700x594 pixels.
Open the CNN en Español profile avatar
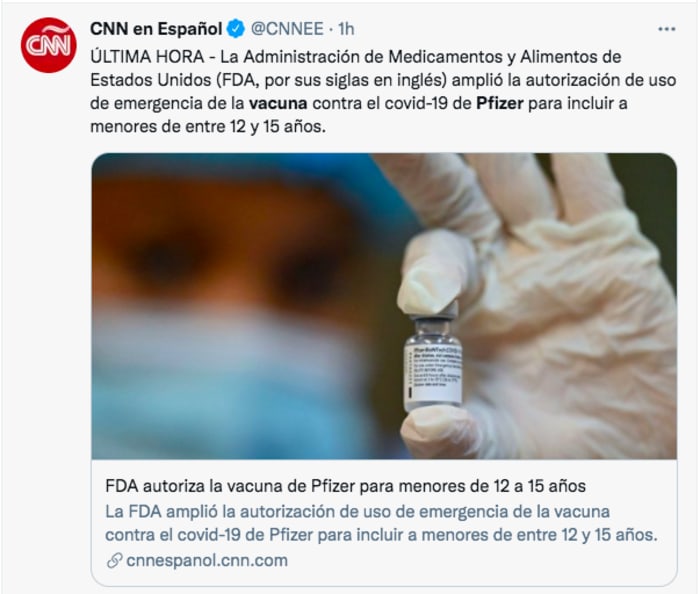coord(48,46)
